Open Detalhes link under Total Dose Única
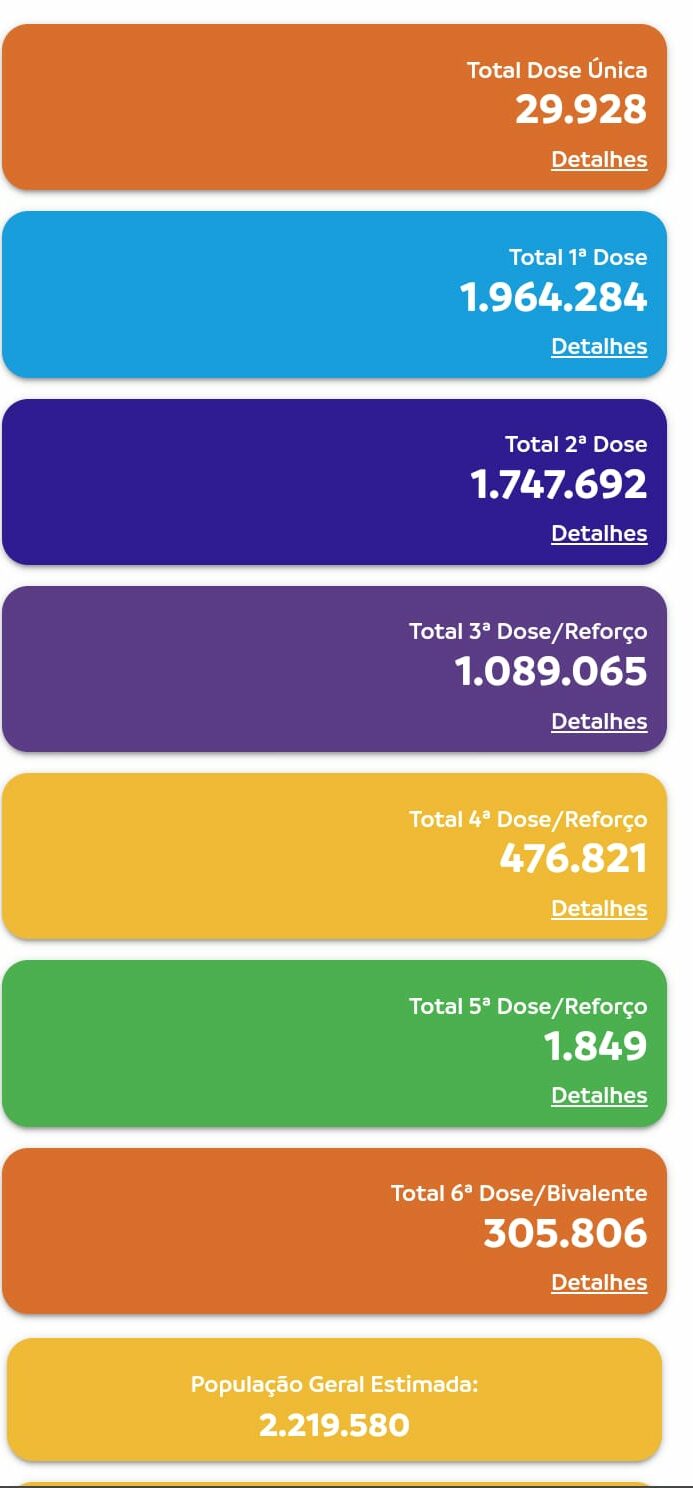This screenshot has width=693, height=1488. tap(599, 160)
